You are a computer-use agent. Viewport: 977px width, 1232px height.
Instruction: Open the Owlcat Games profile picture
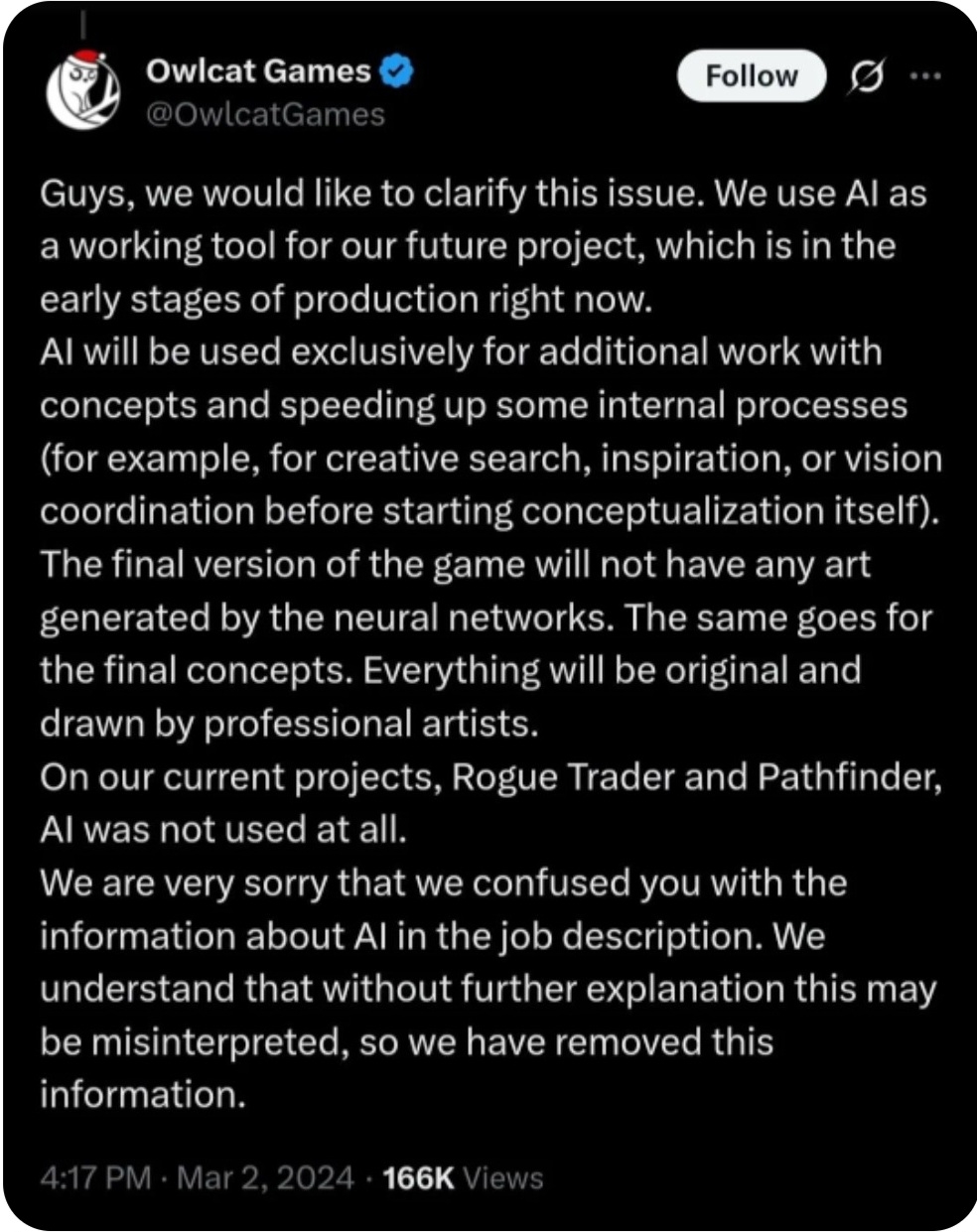coord(83,91)
